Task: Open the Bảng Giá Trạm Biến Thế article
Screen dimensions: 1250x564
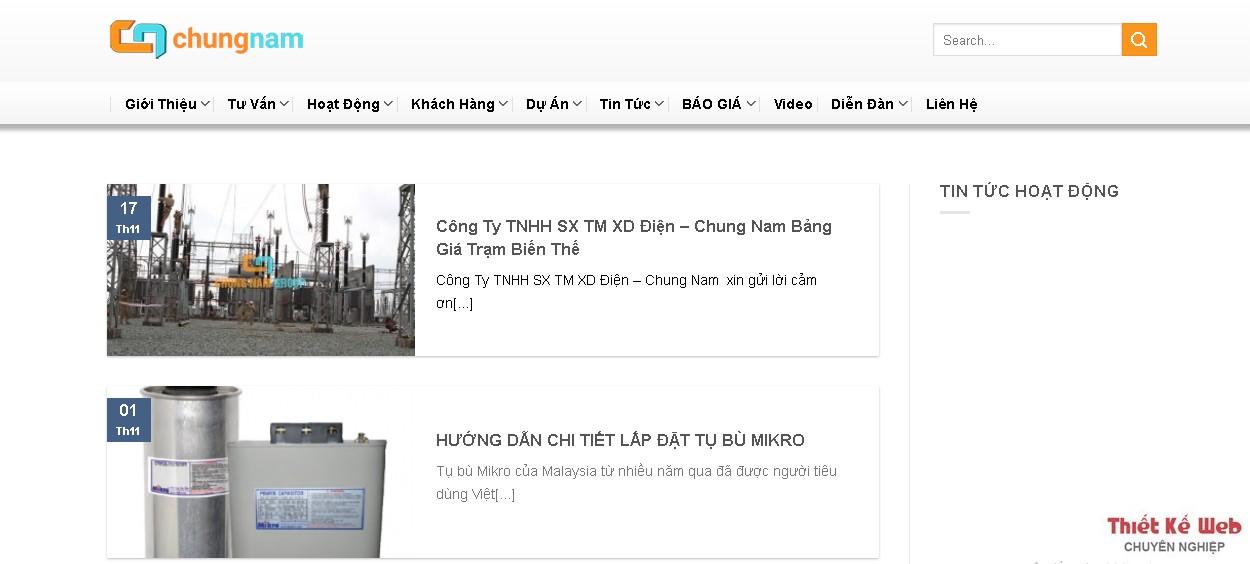Action: (633, 237)
